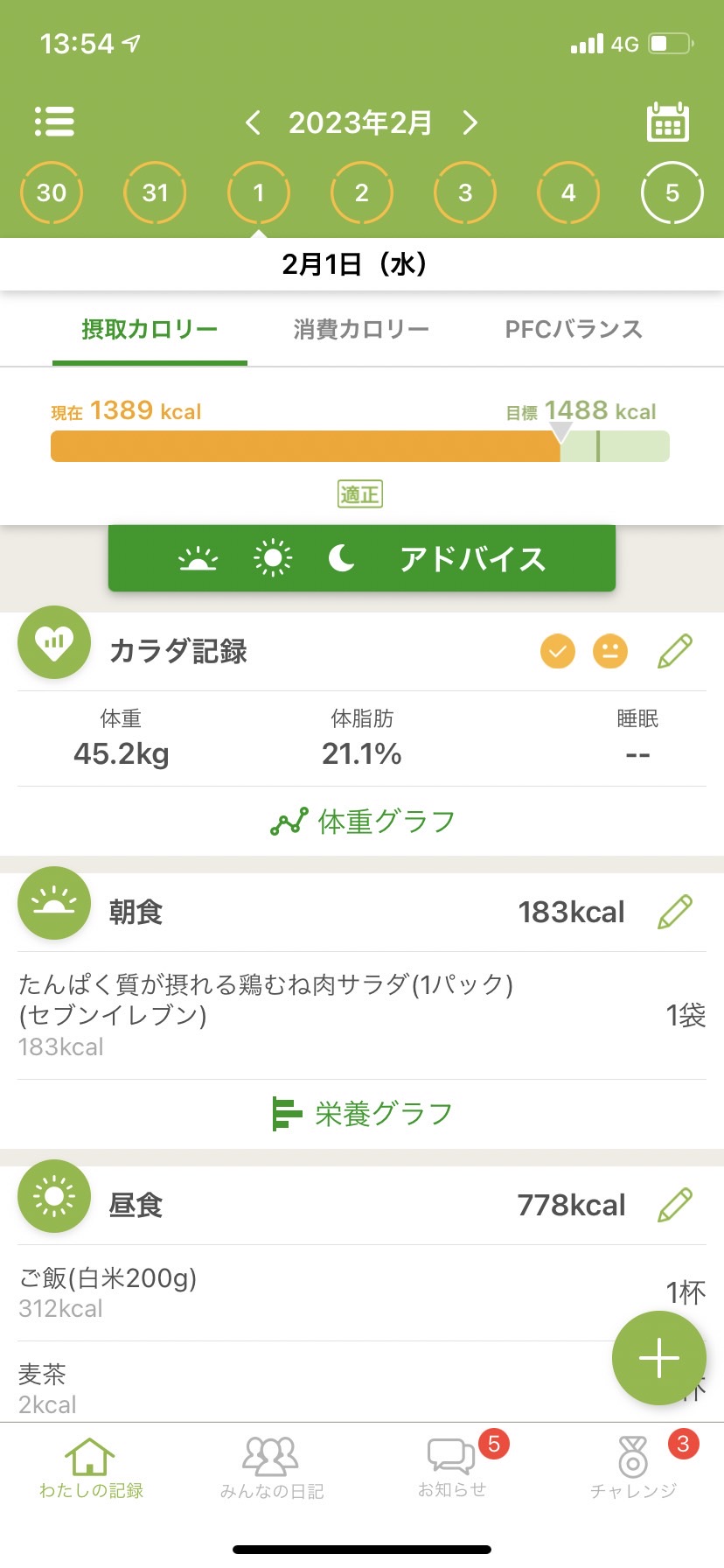
Task: Edit the 朝食 meal entry
Action: [x=674, y=912]
